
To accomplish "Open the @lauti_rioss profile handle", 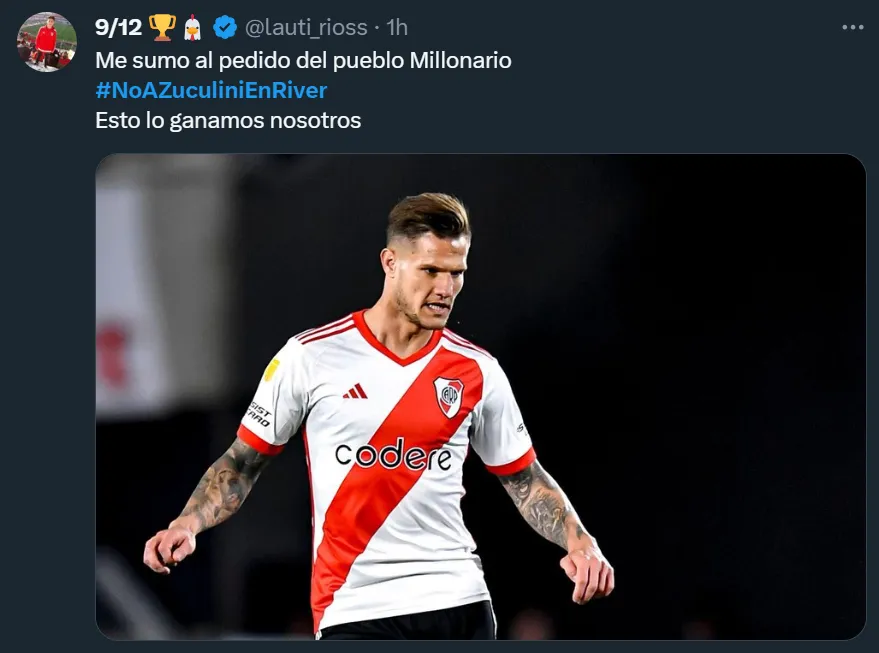I will tap(305, 28).
